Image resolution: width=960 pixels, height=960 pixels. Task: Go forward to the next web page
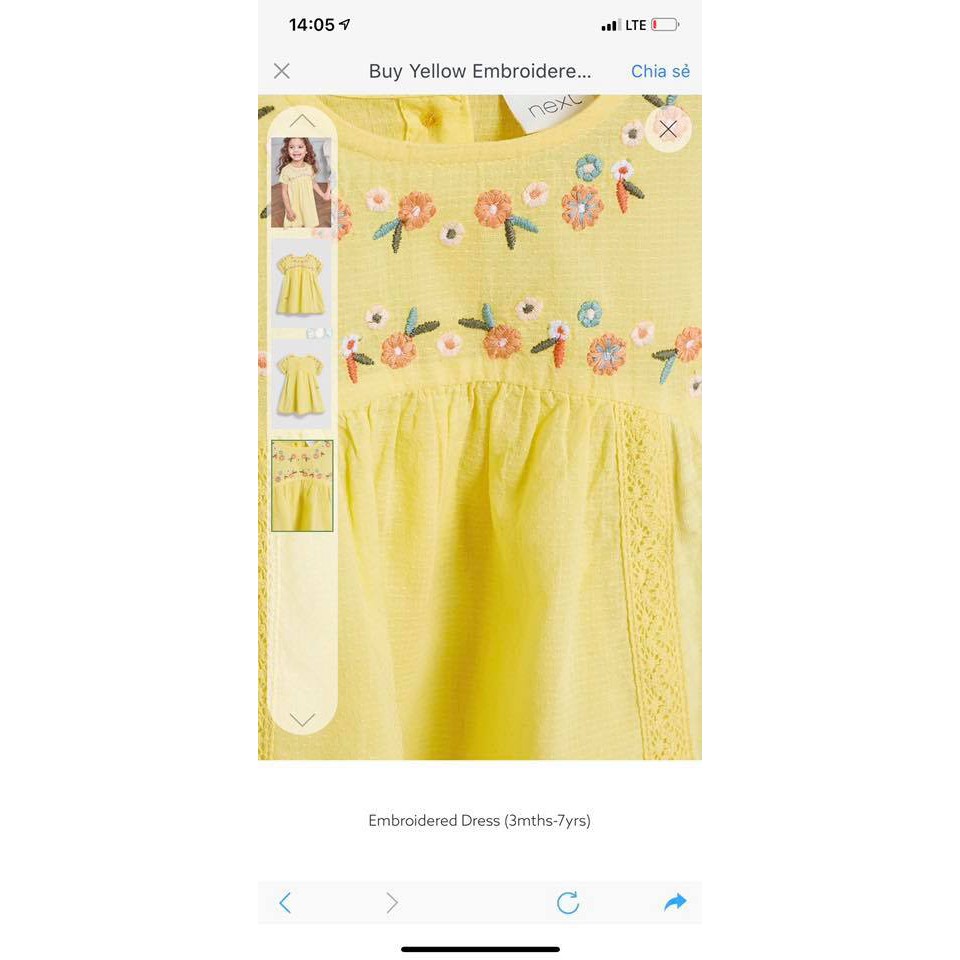[392, 903]
